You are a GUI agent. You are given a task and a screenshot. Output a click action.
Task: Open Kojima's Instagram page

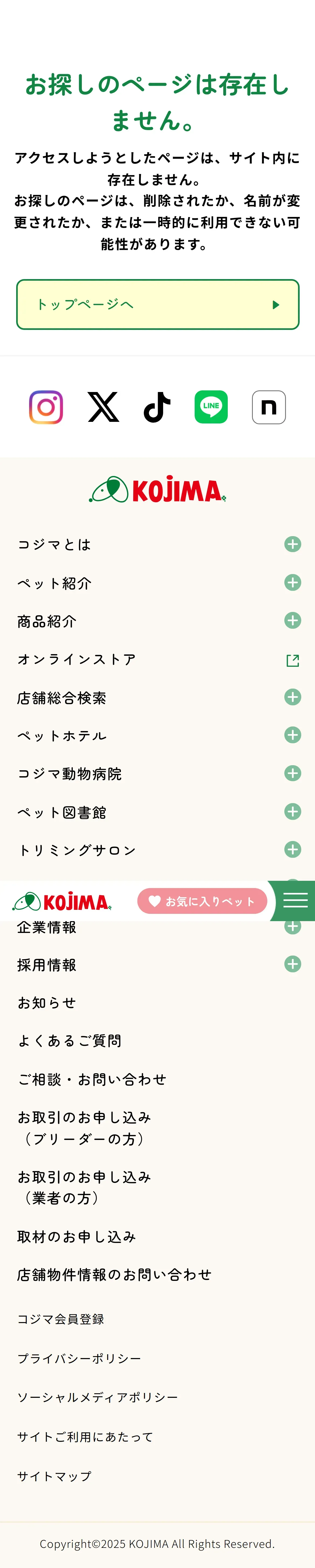[x=46, y=407]
